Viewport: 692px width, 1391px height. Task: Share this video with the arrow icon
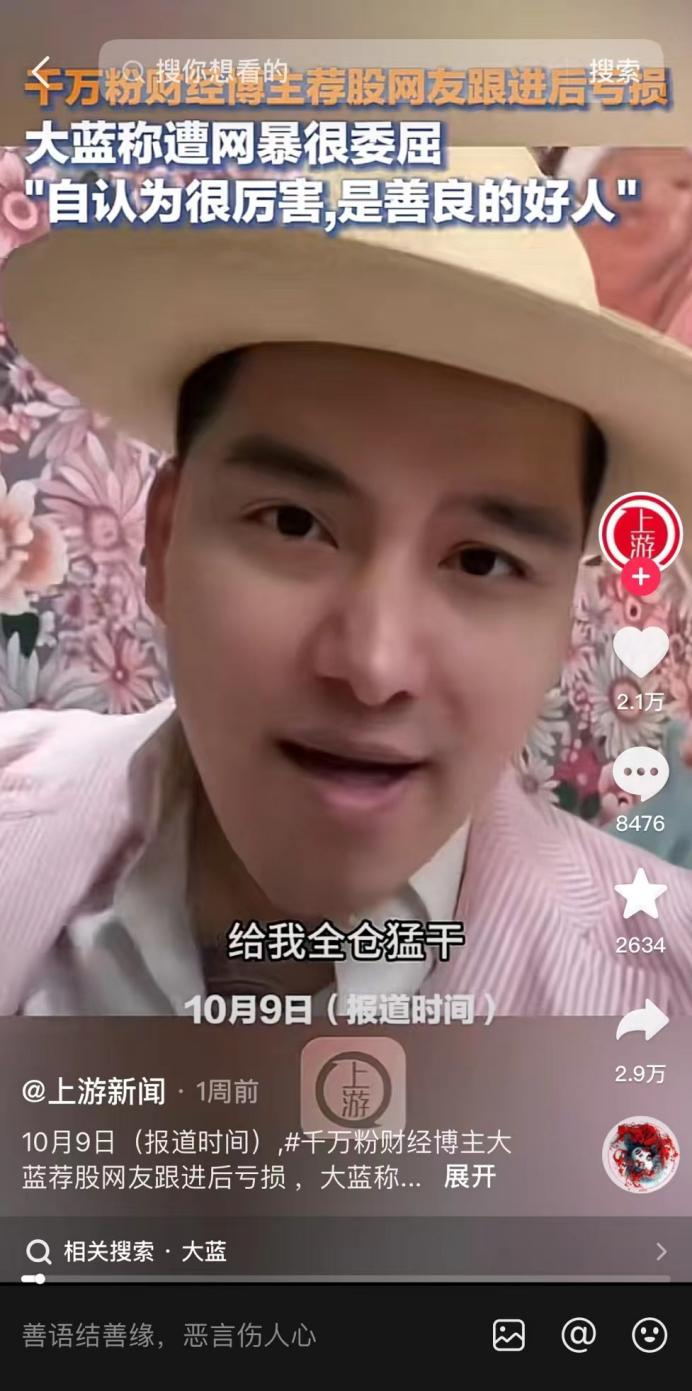click(640, 1021)
